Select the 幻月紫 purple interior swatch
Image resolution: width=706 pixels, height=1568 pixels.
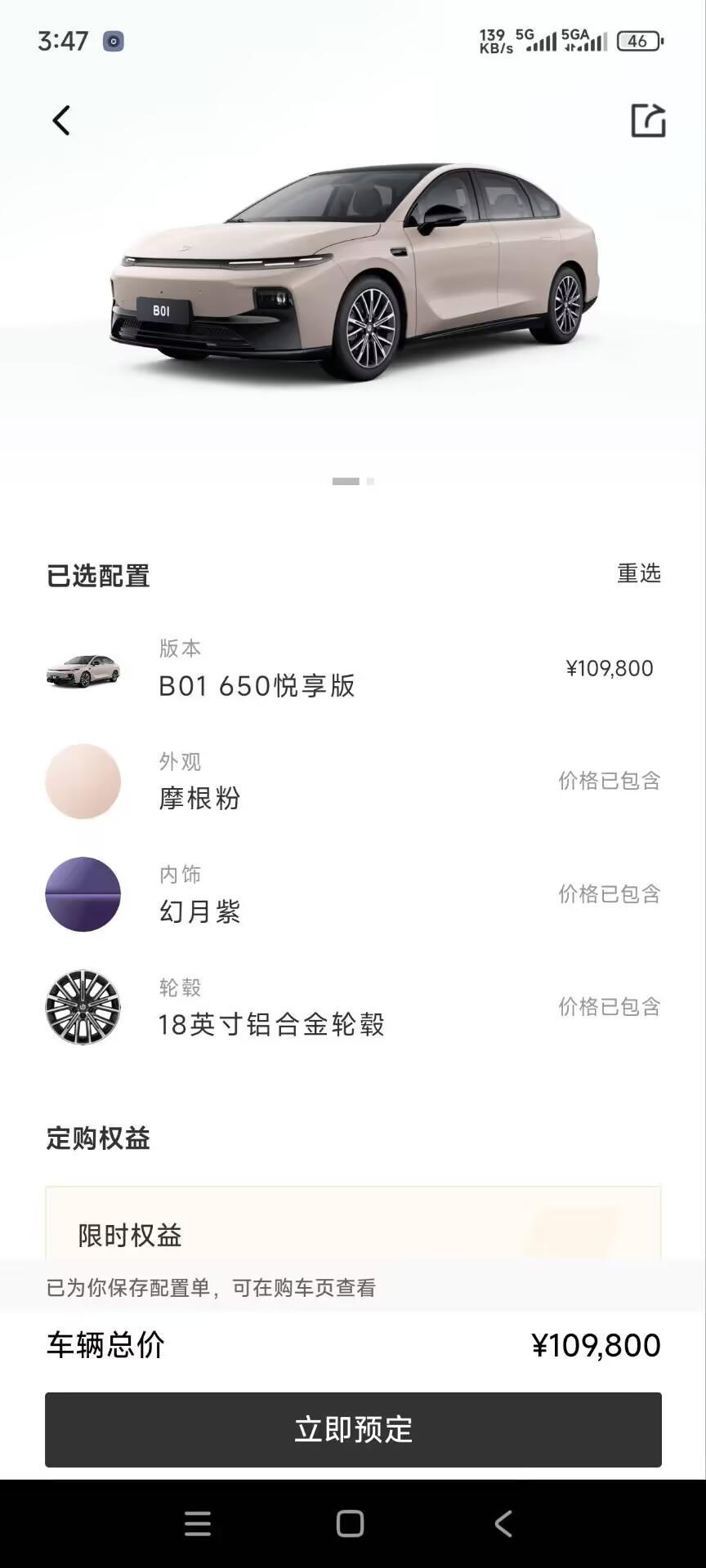click(83, 894)
